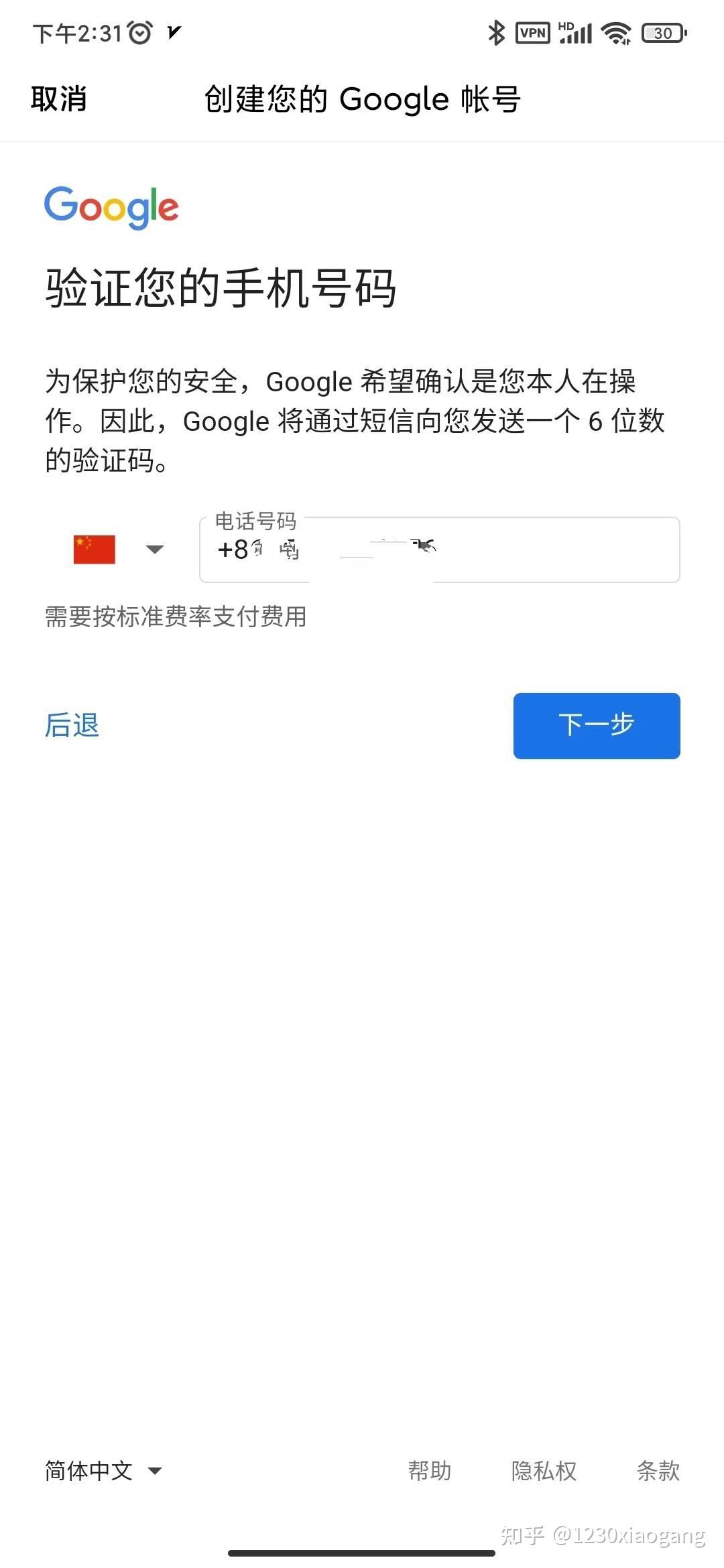View the 隐私权 privacy link
This screenshot has width=724, height=1568.
(x=544, y=1471)
